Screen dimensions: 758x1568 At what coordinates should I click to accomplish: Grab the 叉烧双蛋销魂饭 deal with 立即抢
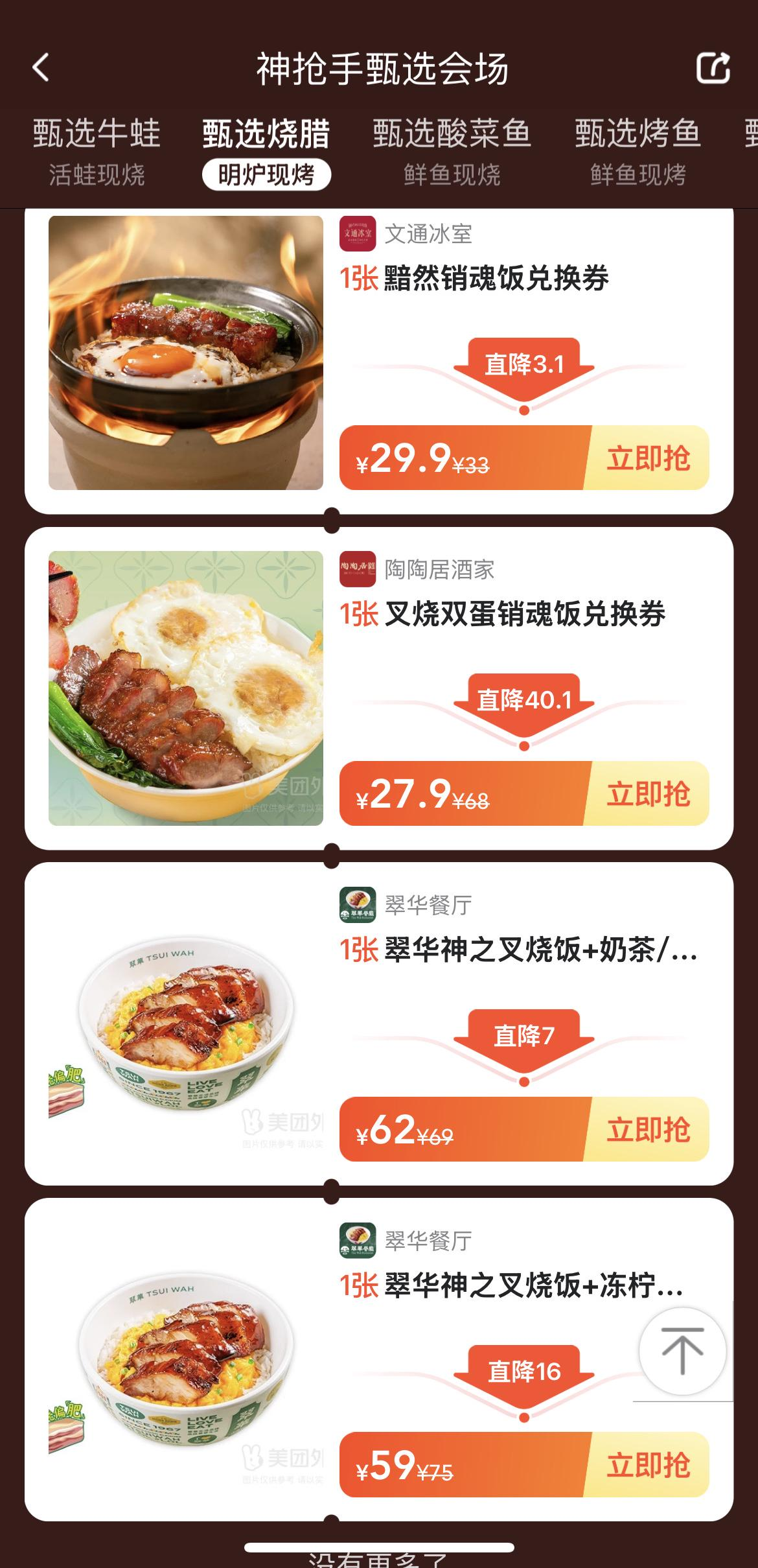click(x=648, y=794)
